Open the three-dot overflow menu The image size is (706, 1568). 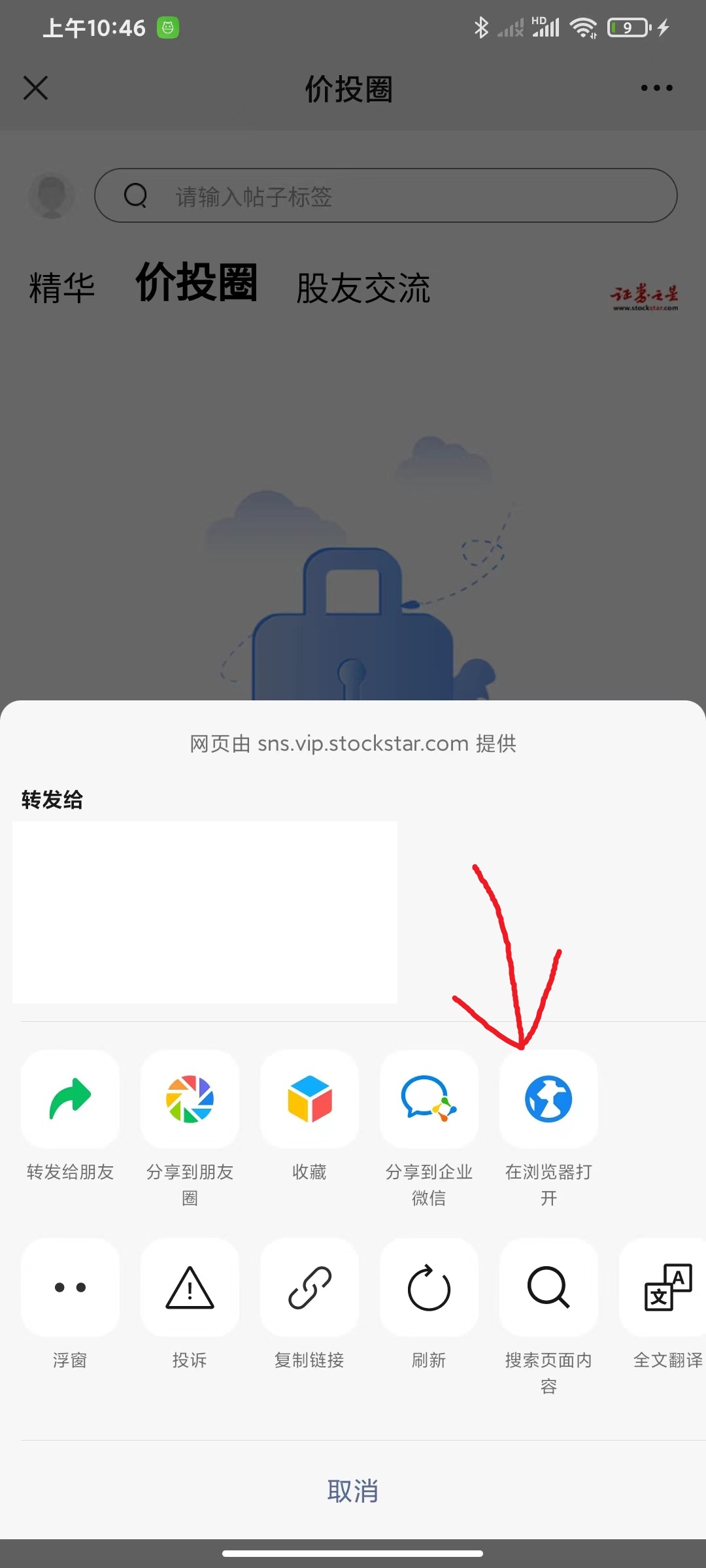[x=656, y=88]
